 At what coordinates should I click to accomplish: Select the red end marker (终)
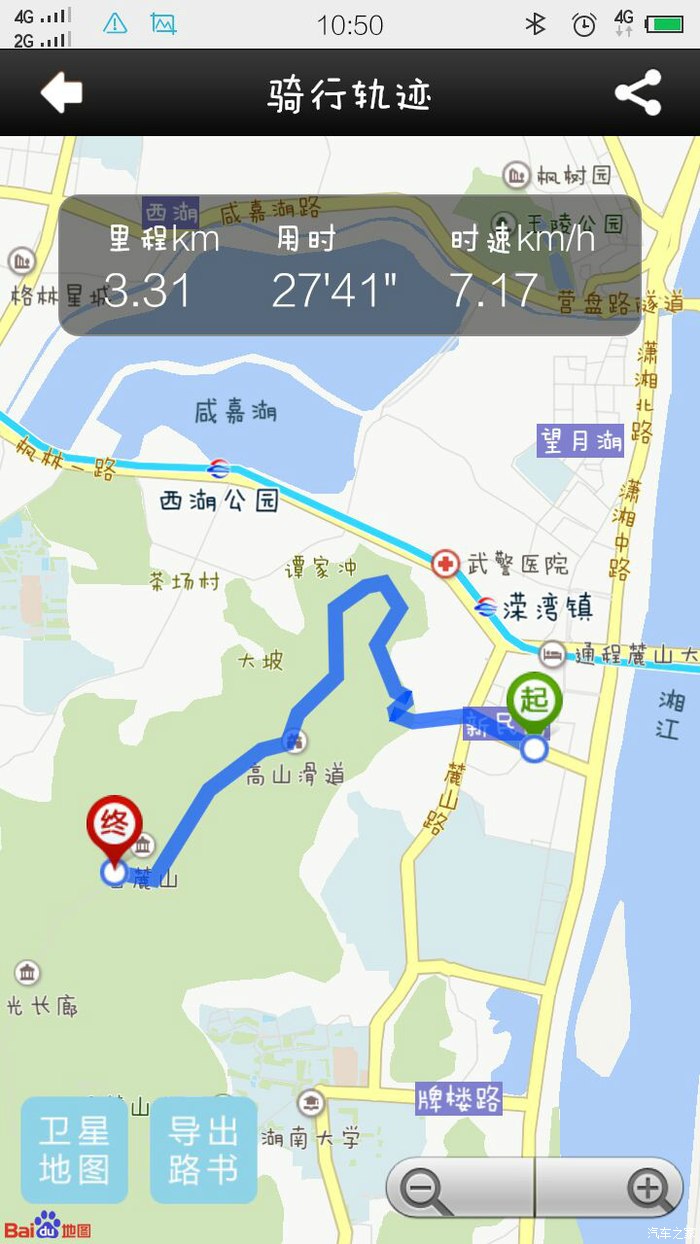(x=116, y=828)
